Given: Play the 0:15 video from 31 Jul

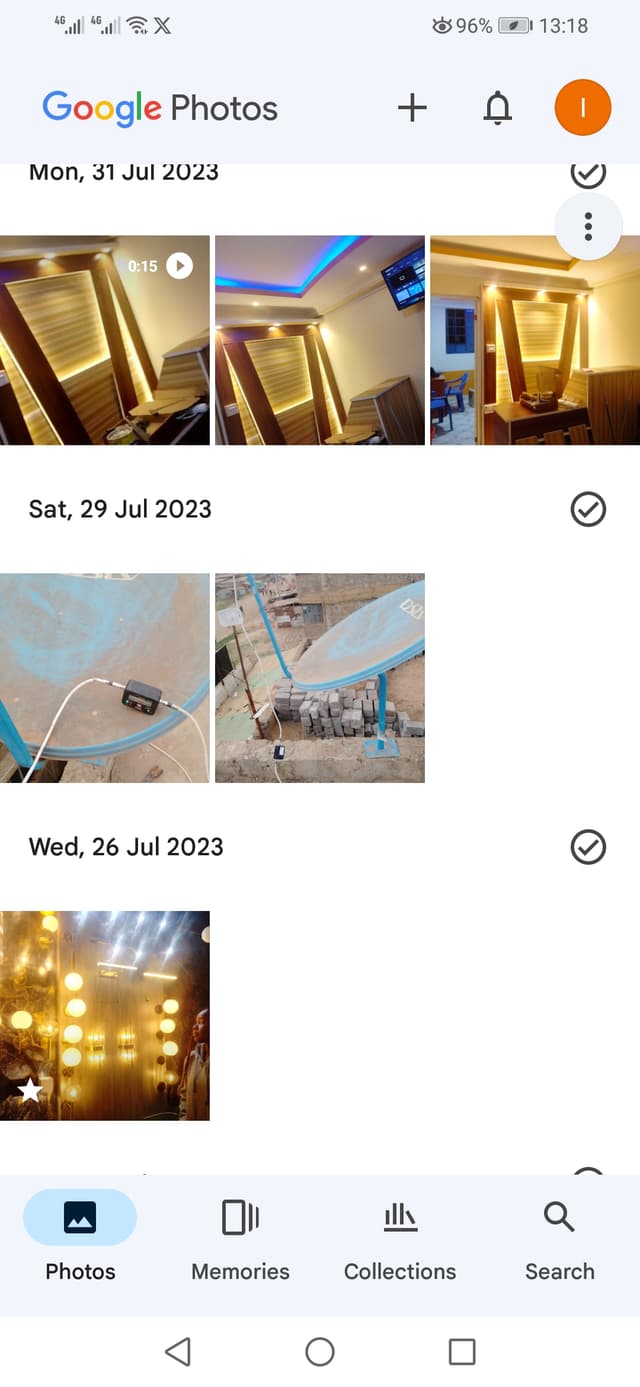Looking at the screenshot, I should (x=105, y=340).
